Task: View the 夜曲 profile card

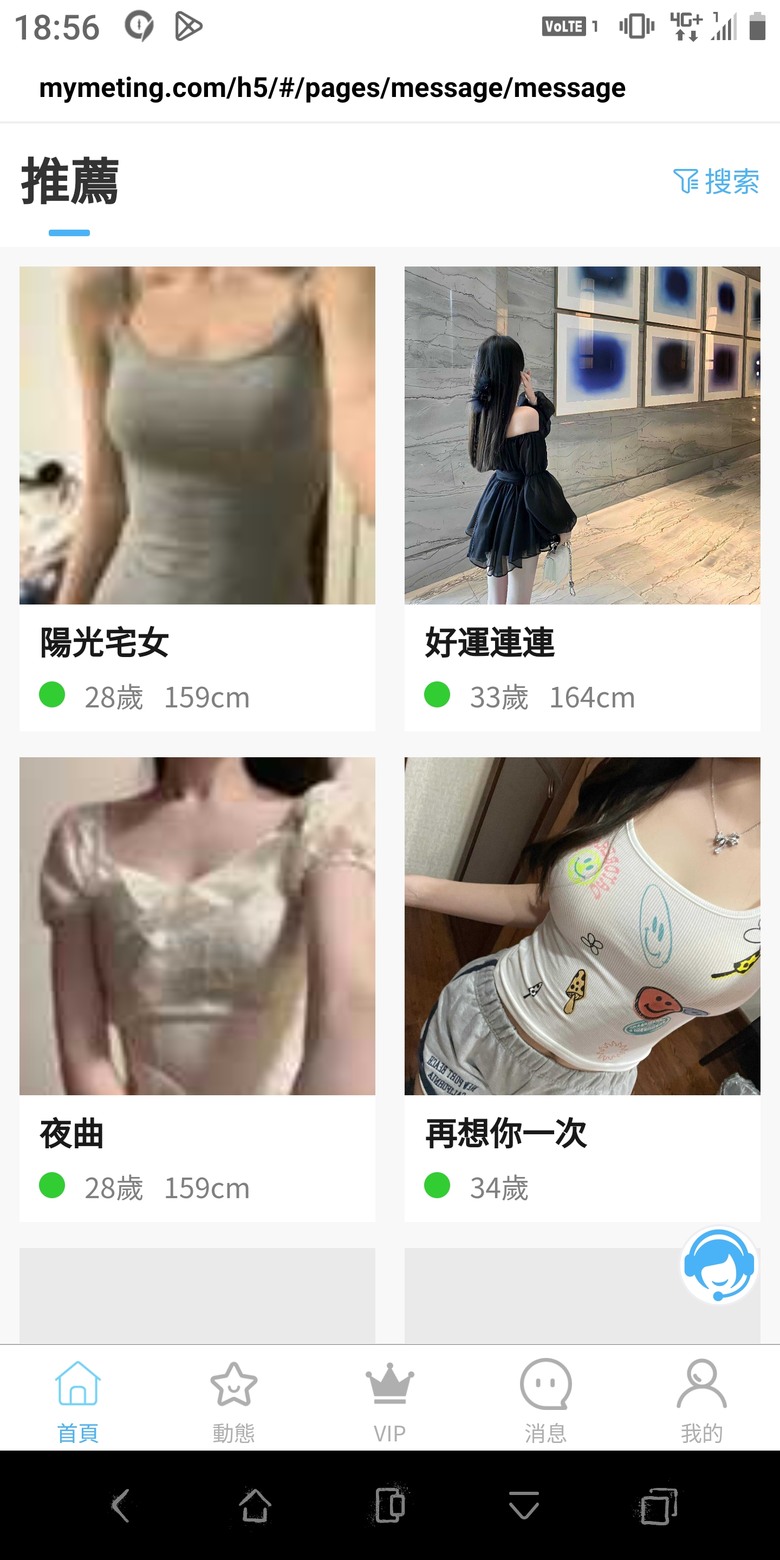Action: coord(197,989)
